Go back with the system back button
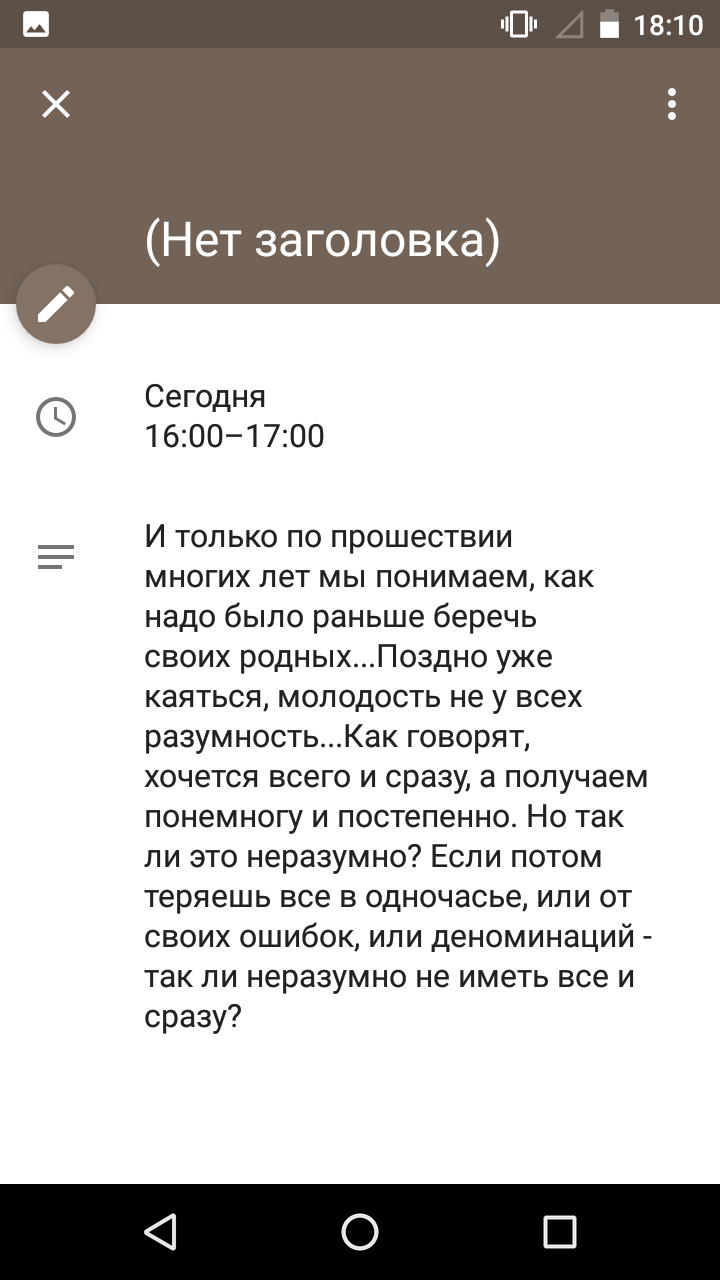The height and width of the screenshot is (1280, 720). click(160, 1232)
